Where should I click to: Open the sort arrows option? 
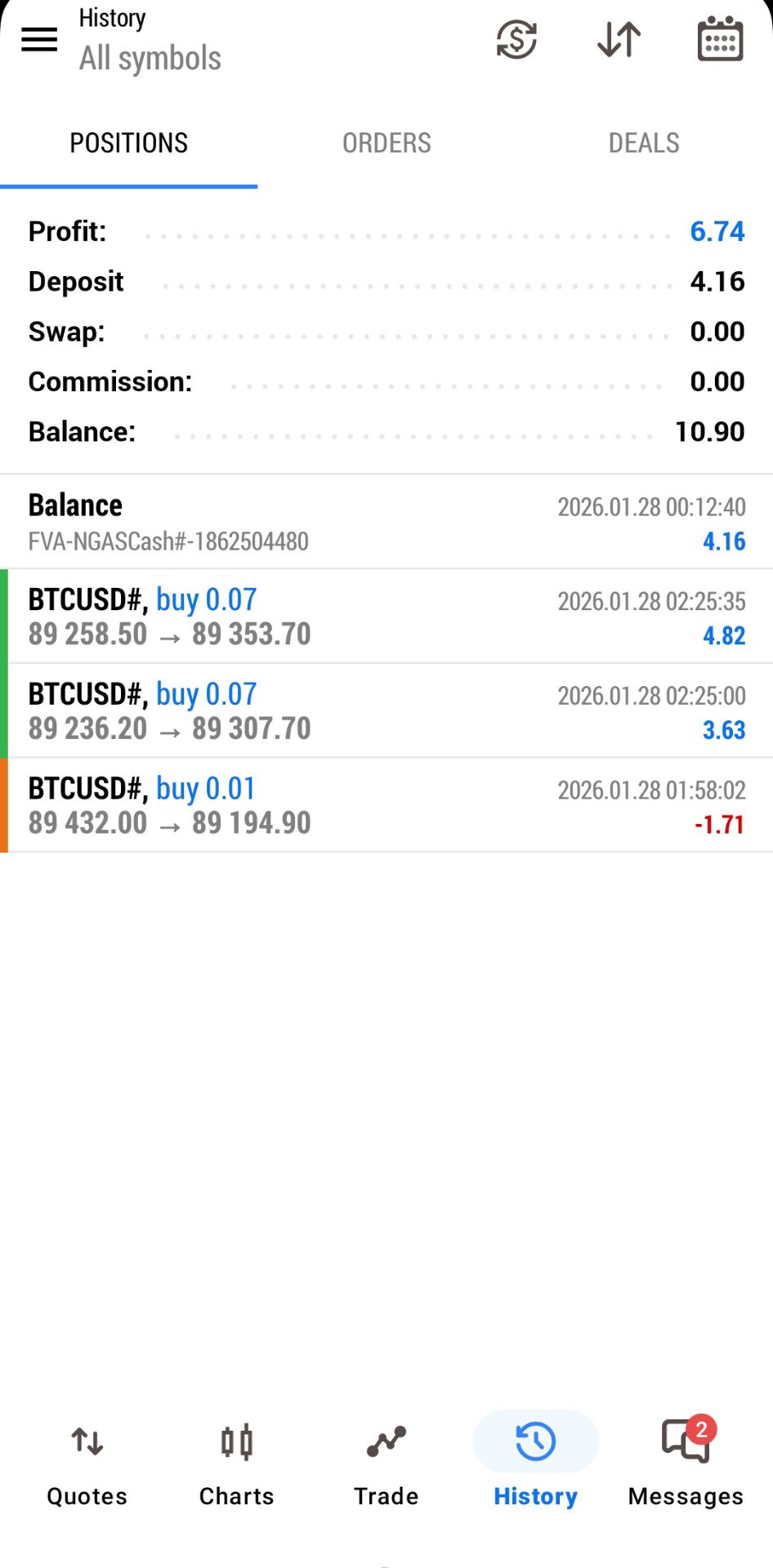pos(619,39)
